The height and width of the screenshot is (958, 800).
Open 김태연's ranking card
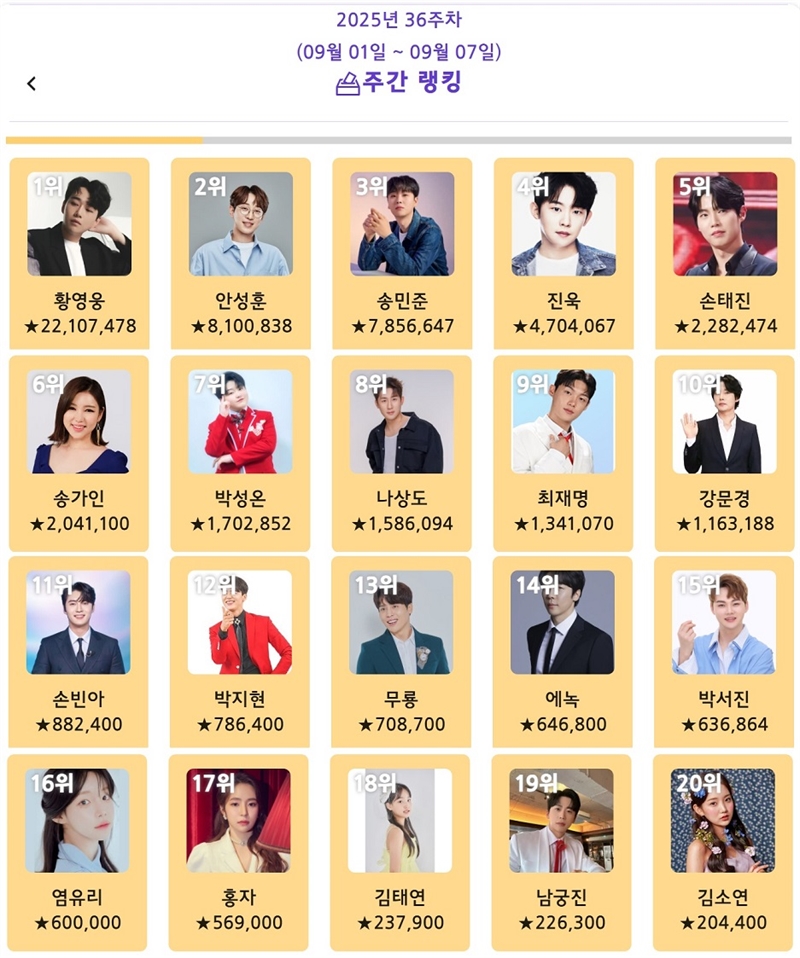[402, 850]
